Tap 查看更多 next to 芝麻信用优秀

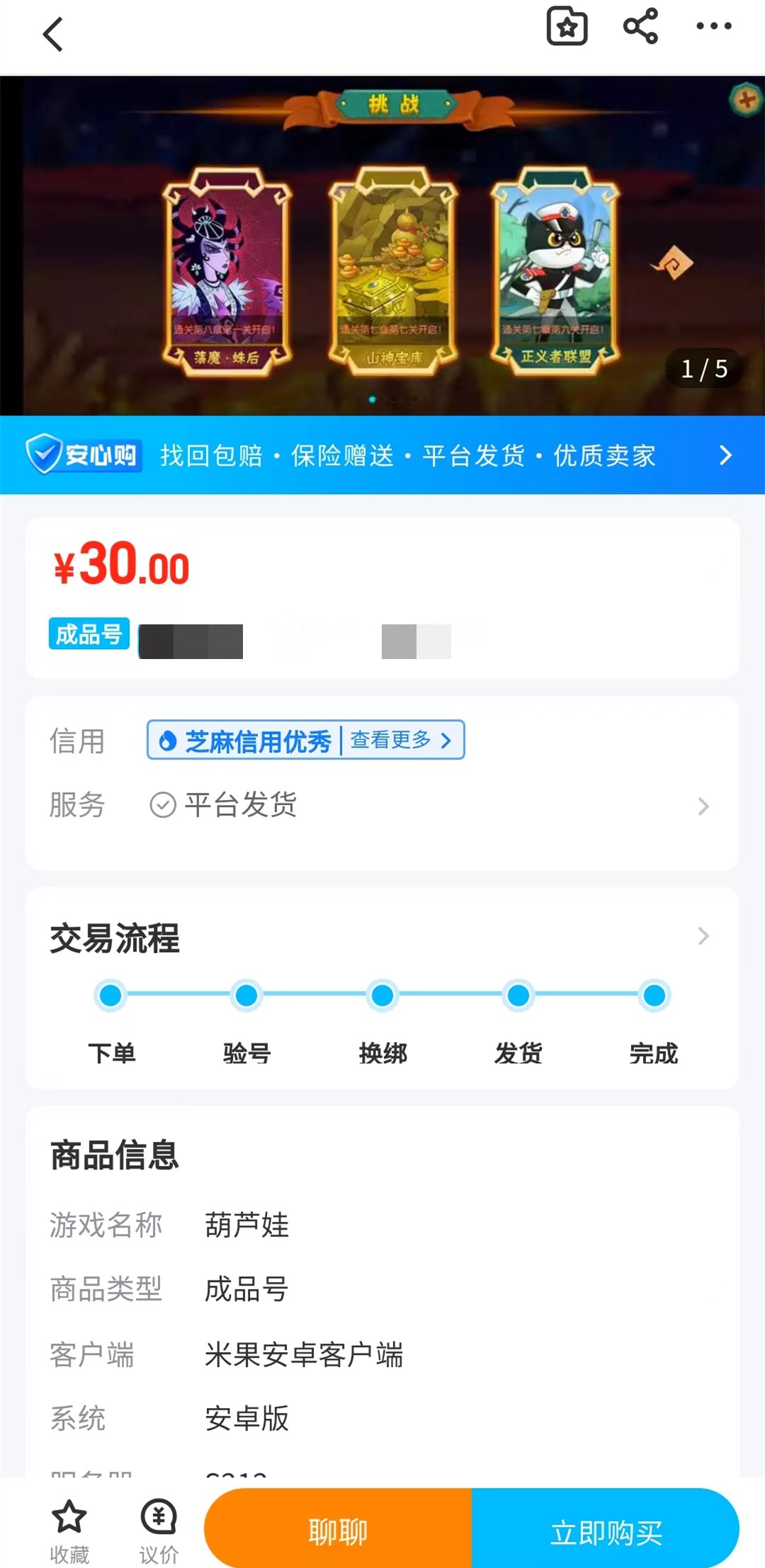pos(401,740)
